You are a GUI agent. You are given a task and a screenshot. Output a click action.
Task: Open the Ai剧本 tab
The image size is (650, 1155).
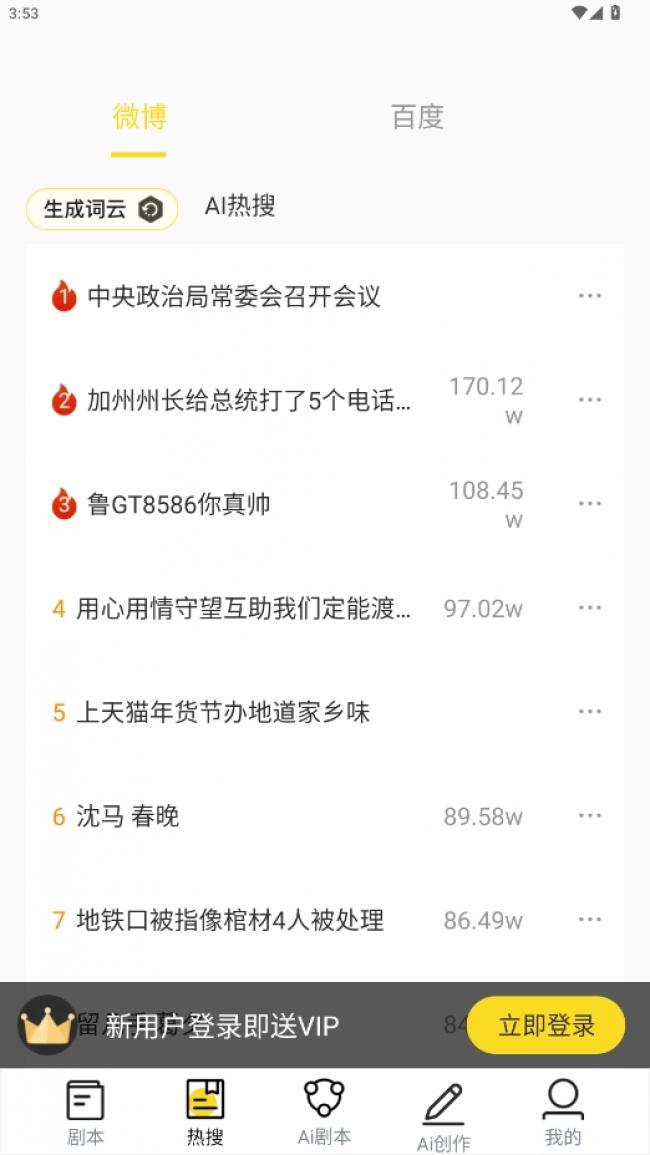pyautogui.click(x=324, y=1113)
